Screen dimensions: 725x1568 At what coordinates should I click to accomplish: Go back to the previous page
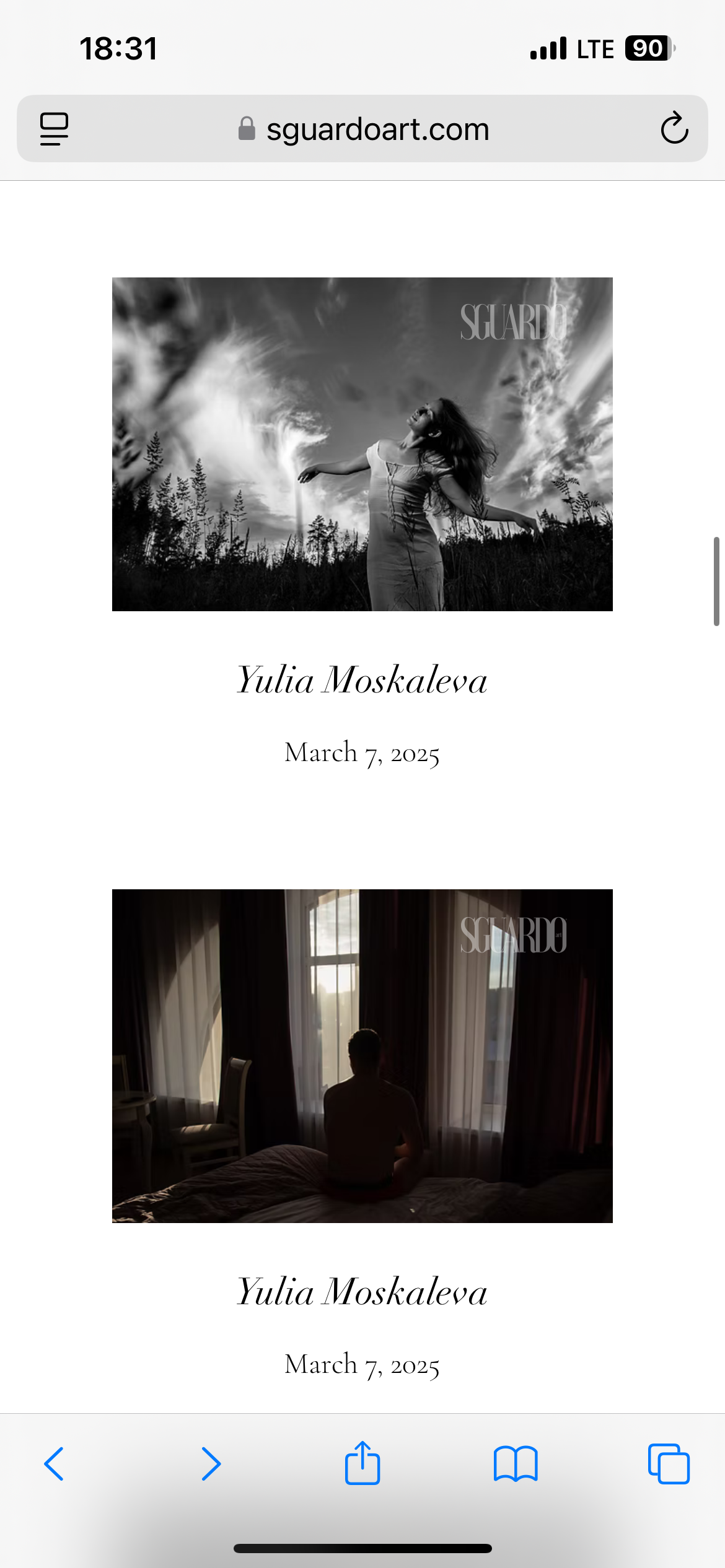point(55,1464)
